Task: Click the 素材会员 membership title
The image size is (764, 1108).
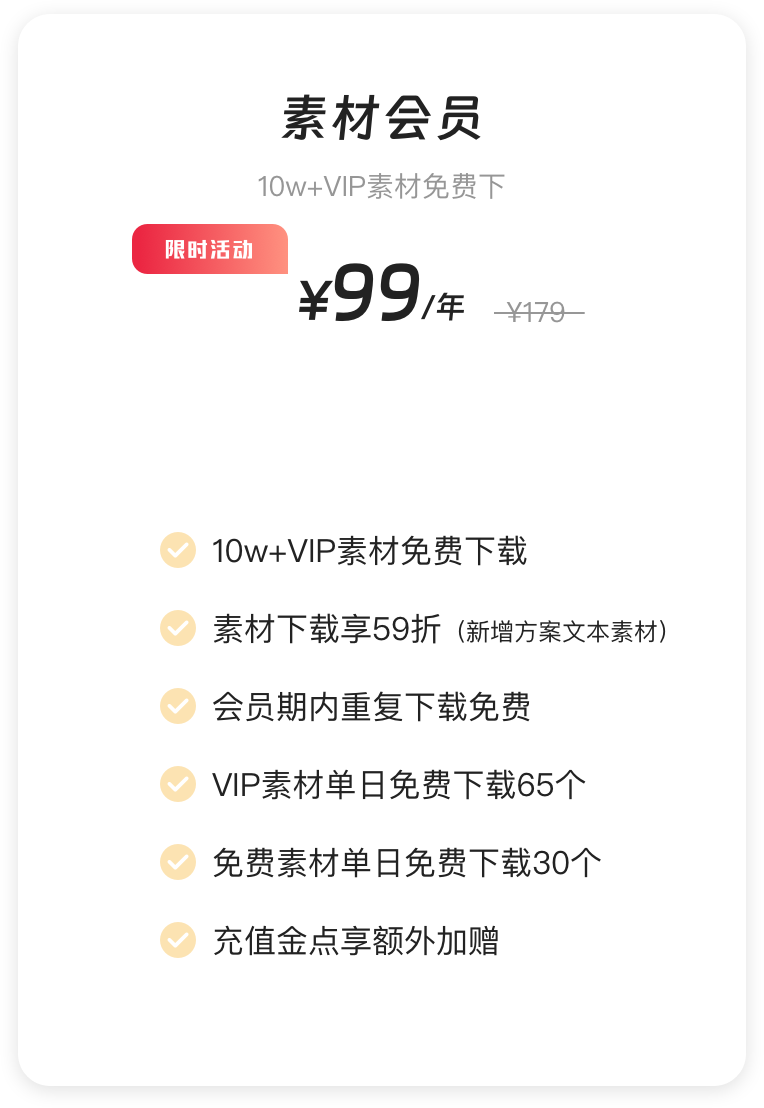Action: tap(381, 115)
